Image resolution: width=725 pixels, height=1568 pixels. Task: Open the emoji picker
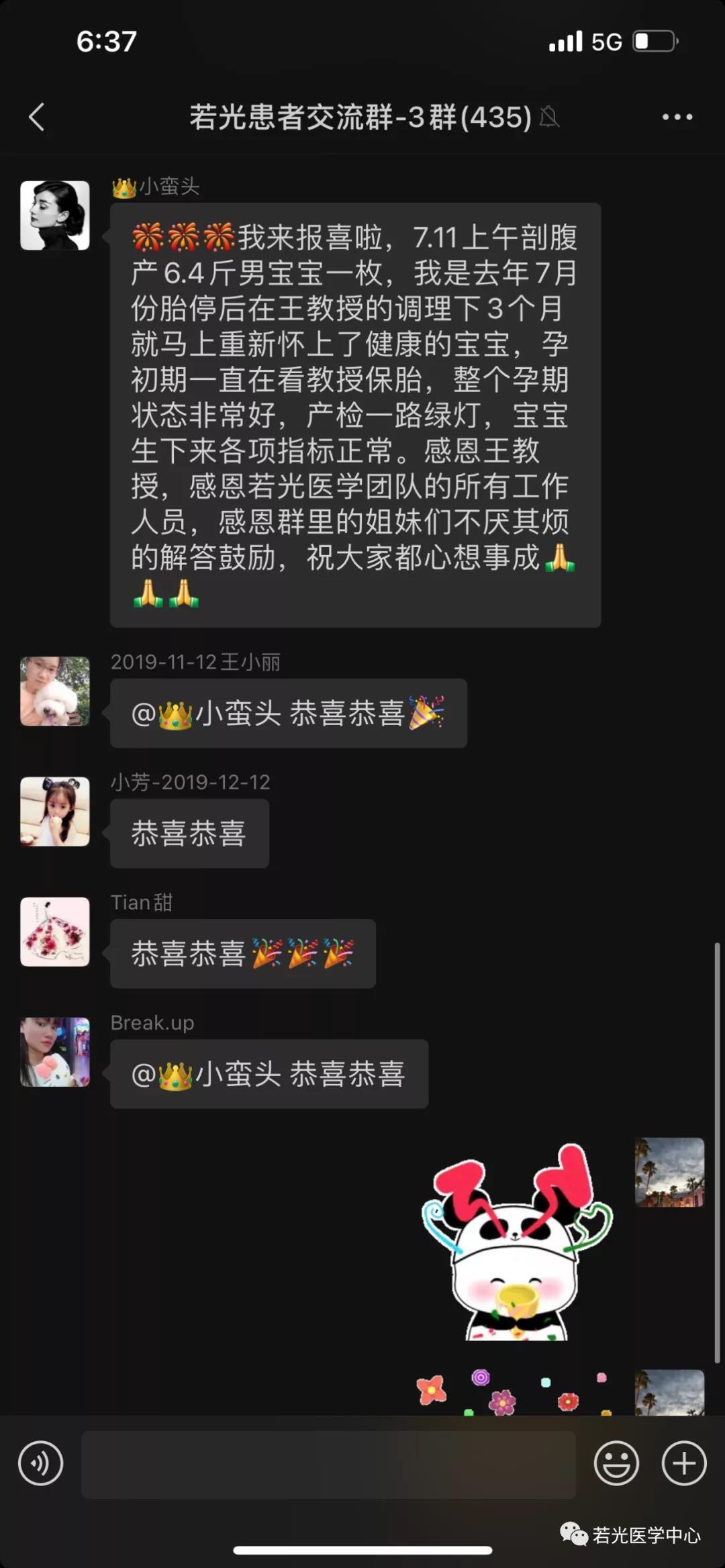(616, 1463)
